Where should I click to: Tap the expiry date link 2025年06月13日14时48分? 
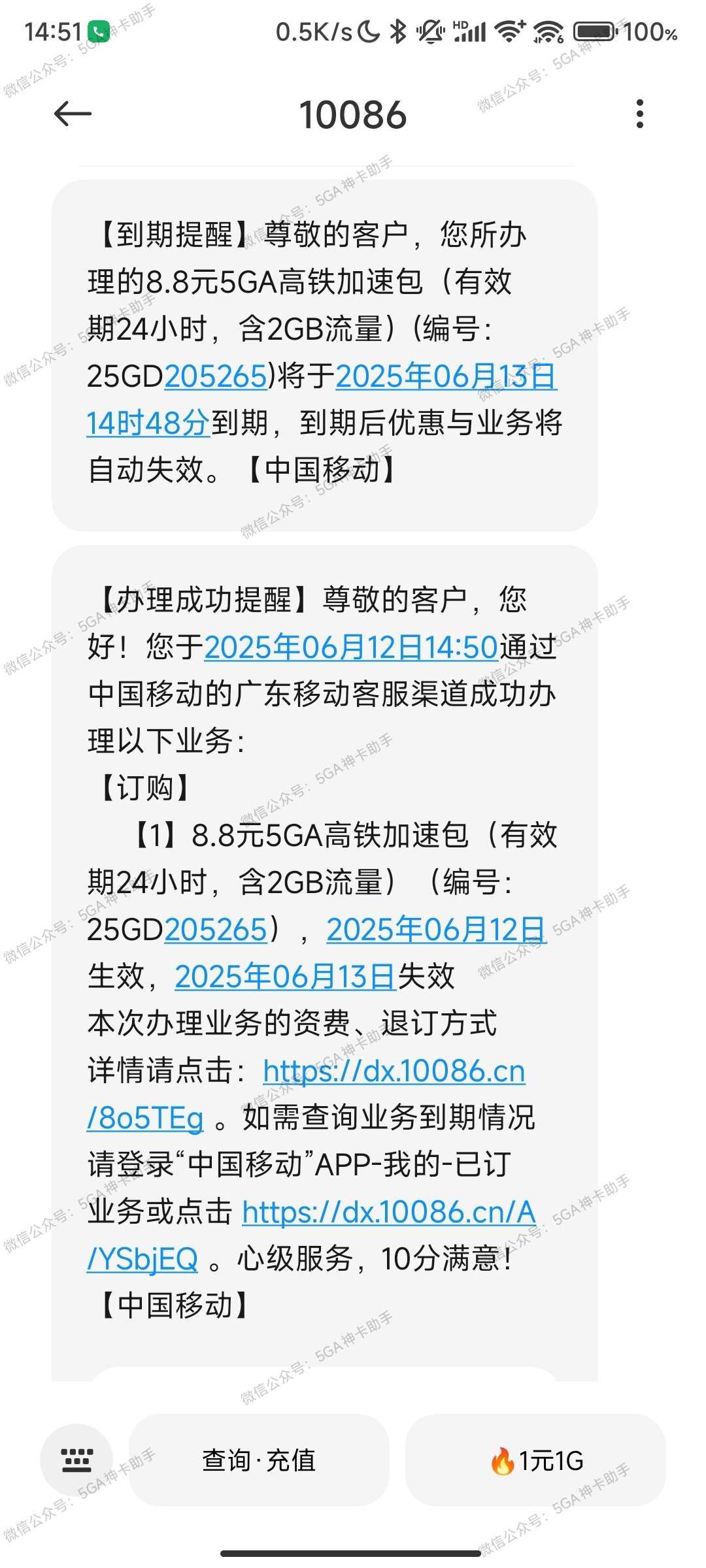pyautogui.click(x=446, y=377)
